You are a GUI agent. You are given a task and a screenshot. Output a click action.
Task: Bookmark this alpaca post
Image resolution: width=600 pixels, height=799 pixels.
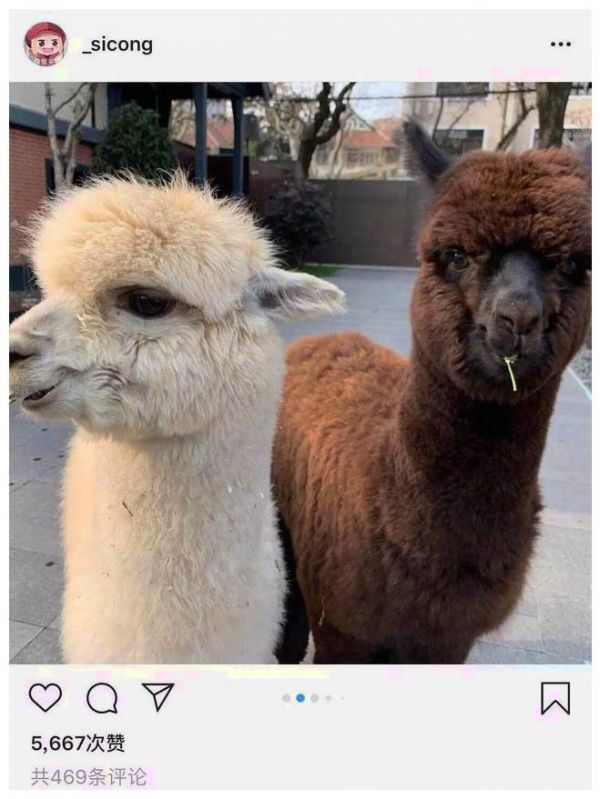click(555, 698)
